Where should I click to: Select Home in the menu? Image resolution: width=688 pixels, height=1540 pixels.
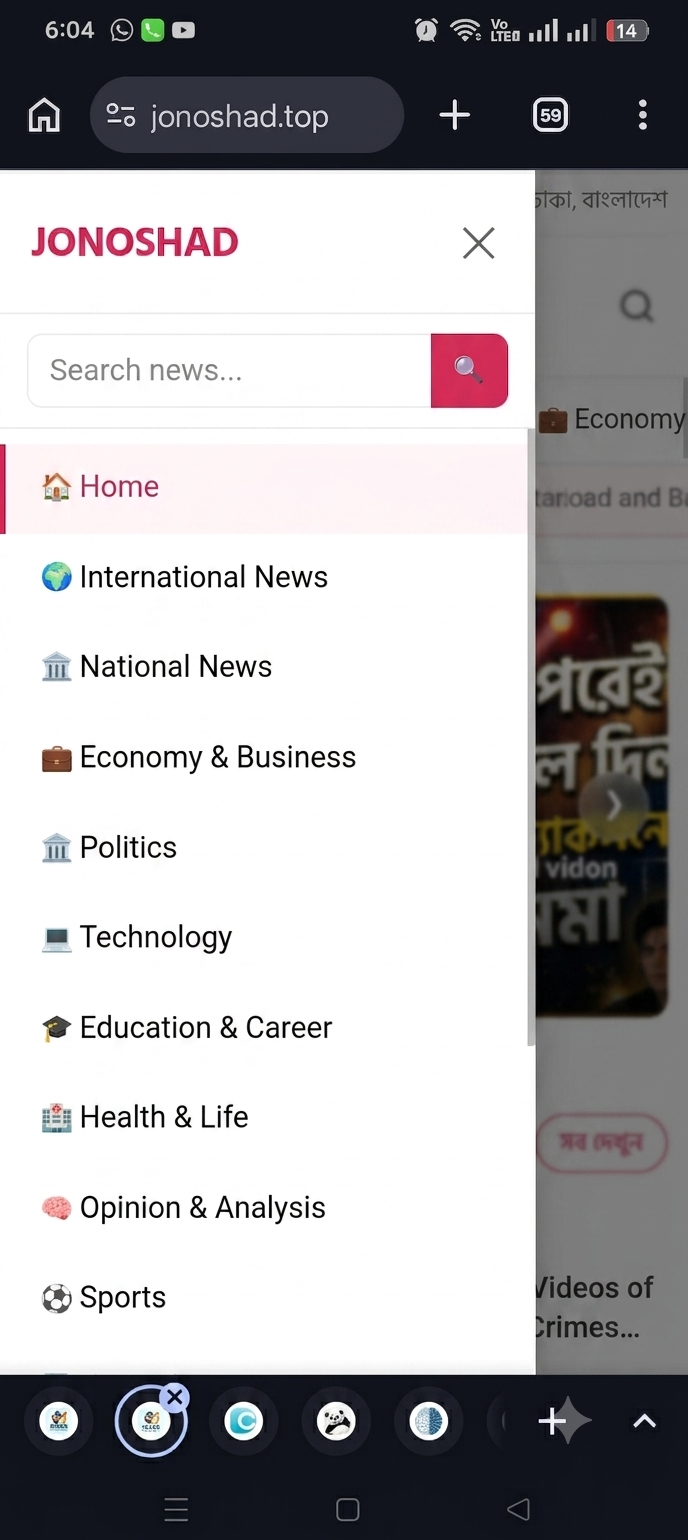tap(264, 487)
